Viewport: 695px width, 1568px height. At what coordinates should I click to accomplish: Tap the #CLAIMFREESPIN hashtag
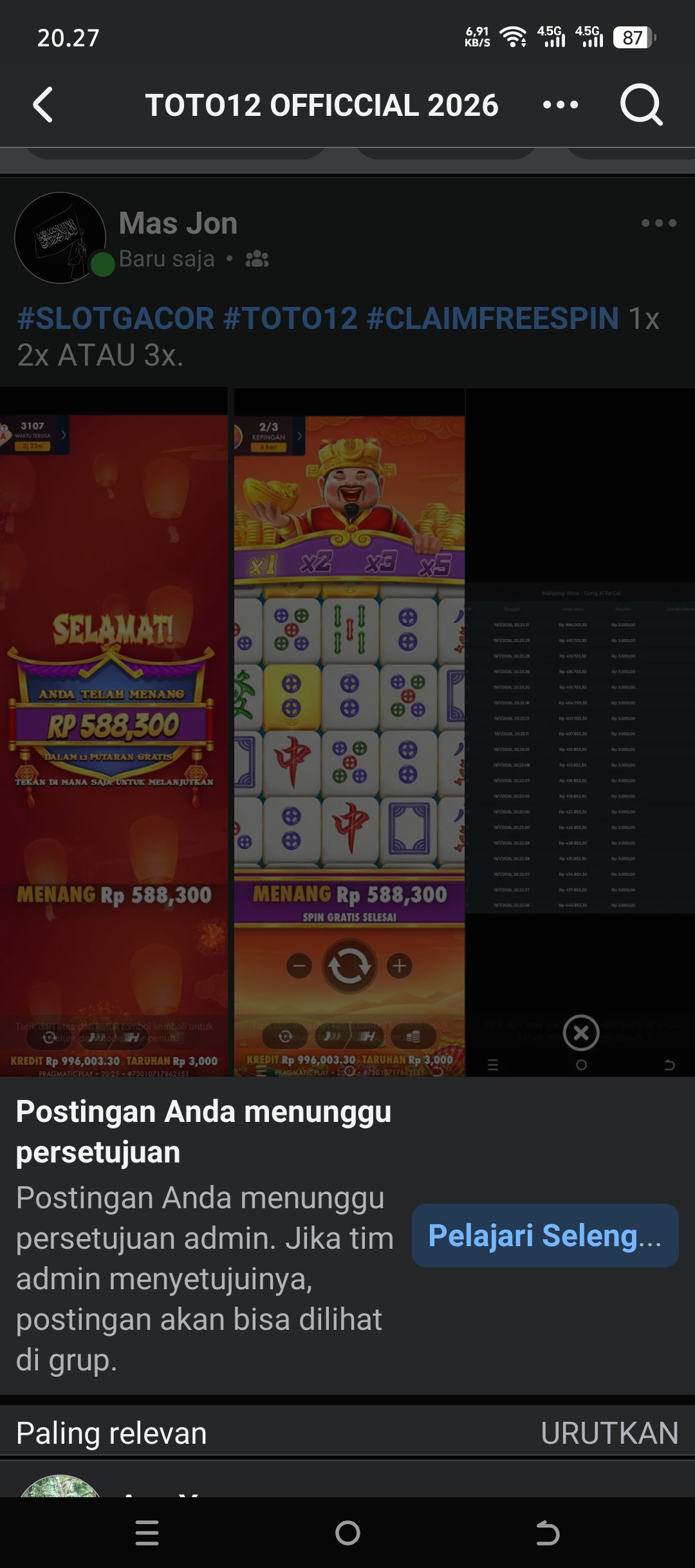coord(493,319)
